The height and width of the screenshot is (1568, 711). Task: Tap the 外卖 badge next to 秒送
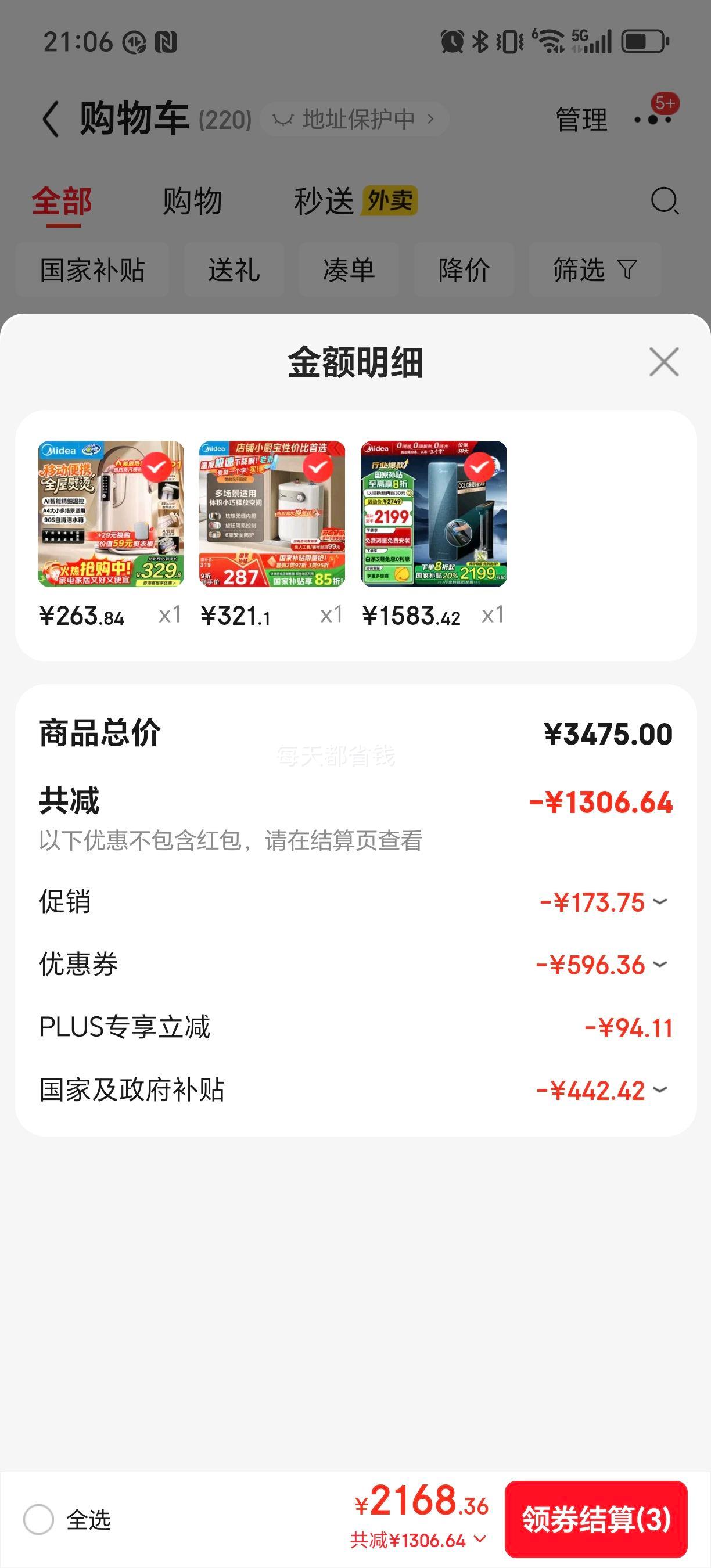[x=390, y=201]
